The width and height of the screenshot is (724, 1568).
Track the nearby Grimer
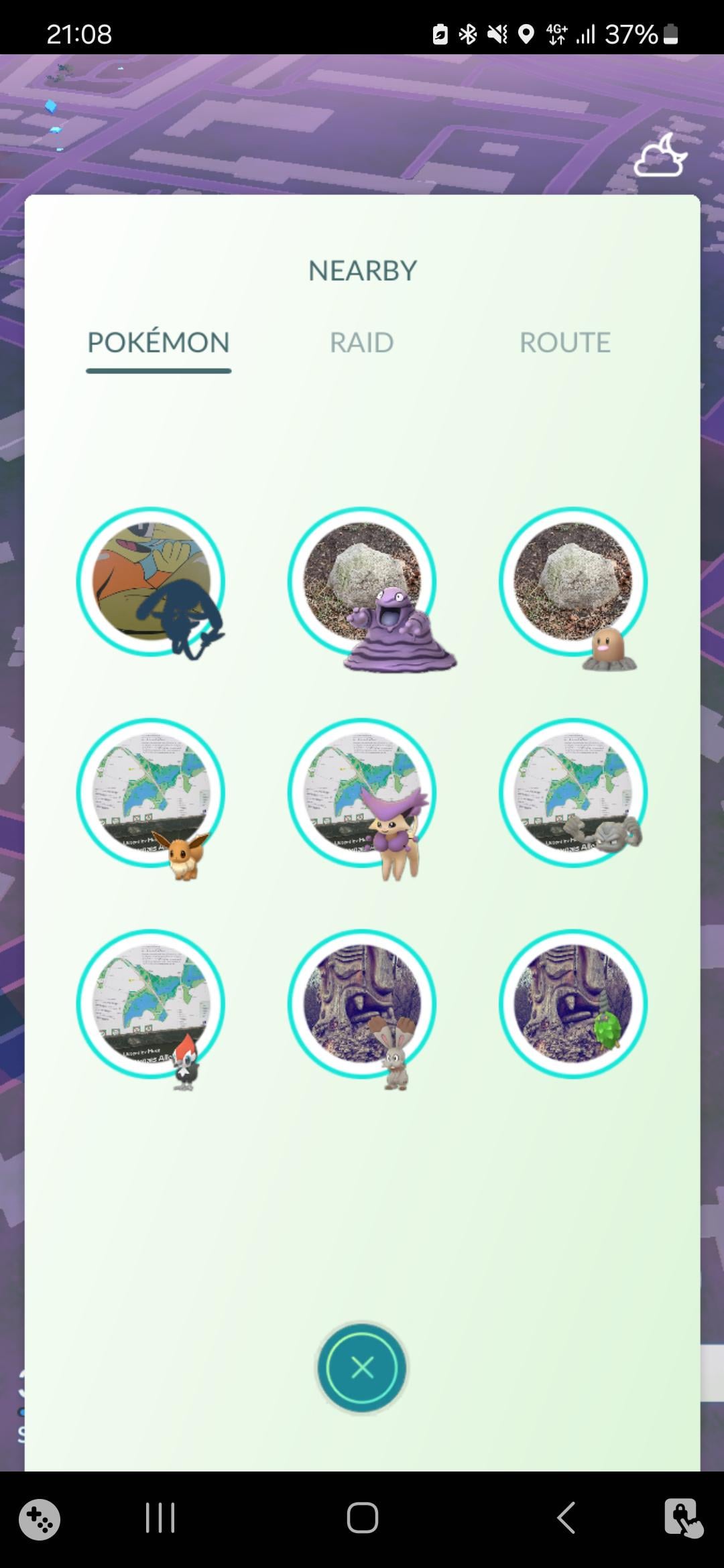362,582
